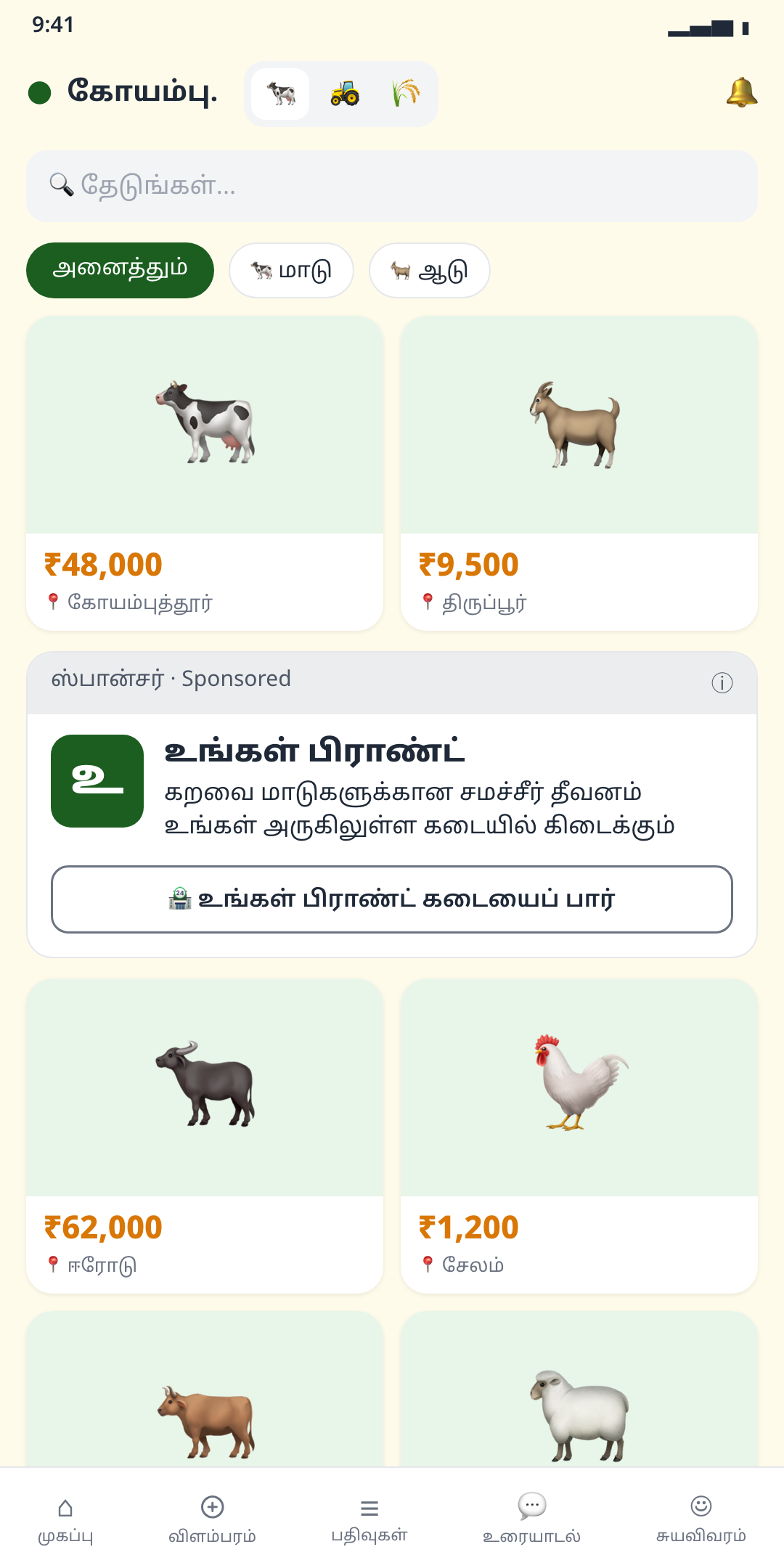
Task: Change the கோயம்பு. location selector
Action: [x=123, y=92]
